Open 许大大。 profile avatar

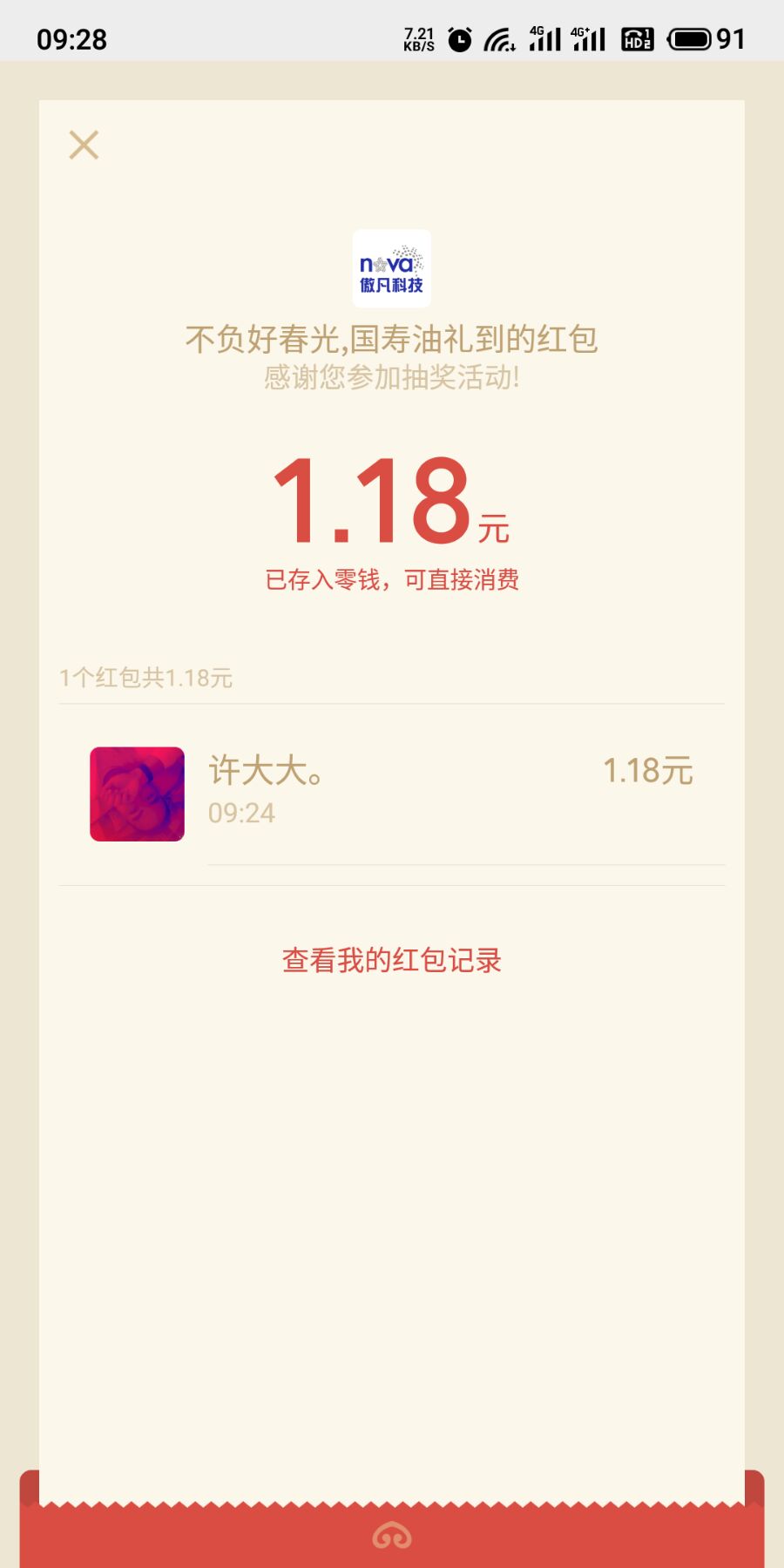point(136,794)
